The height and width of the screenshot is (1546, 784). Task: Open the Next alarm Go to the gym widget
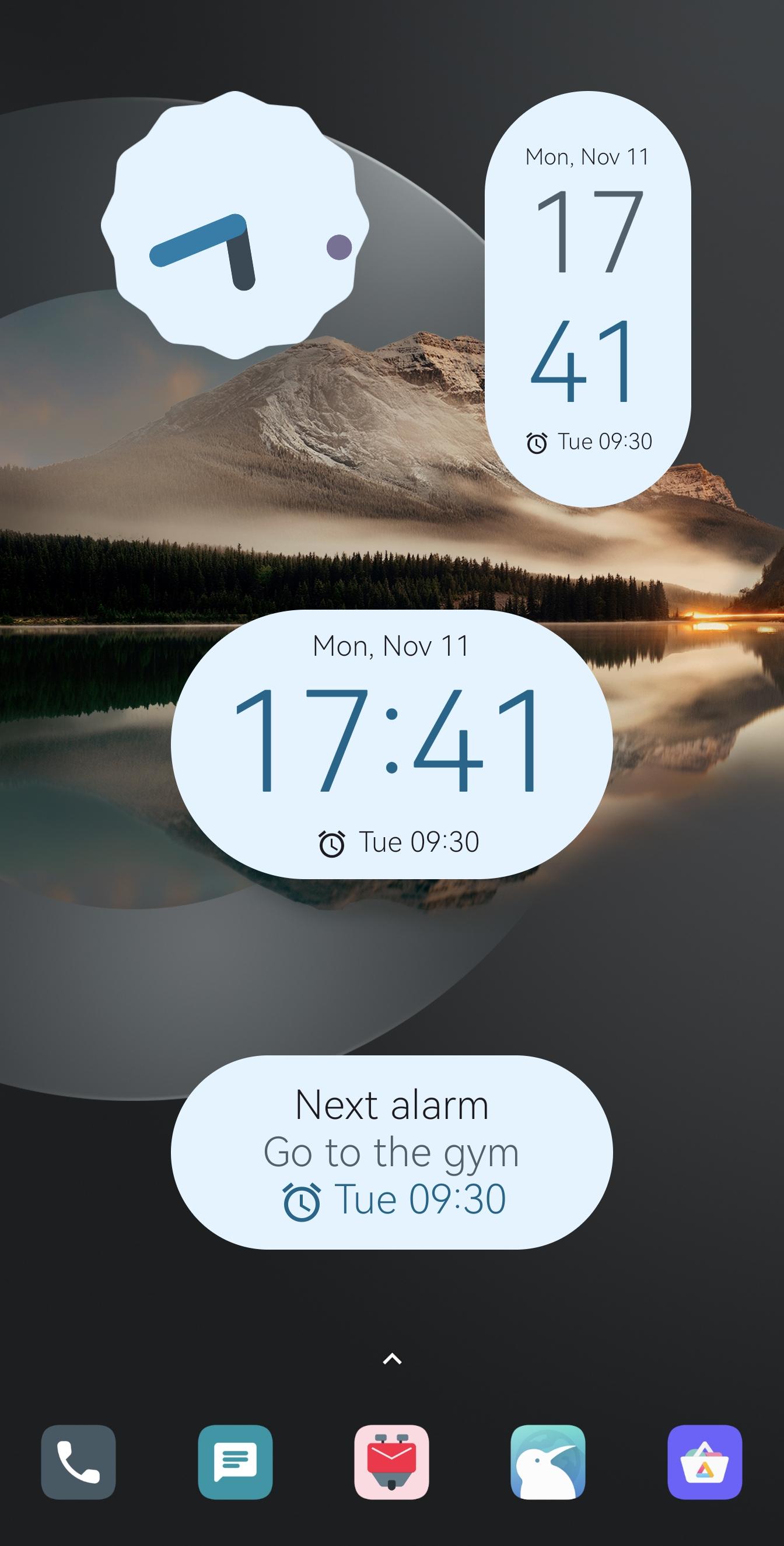(391, 1153)
